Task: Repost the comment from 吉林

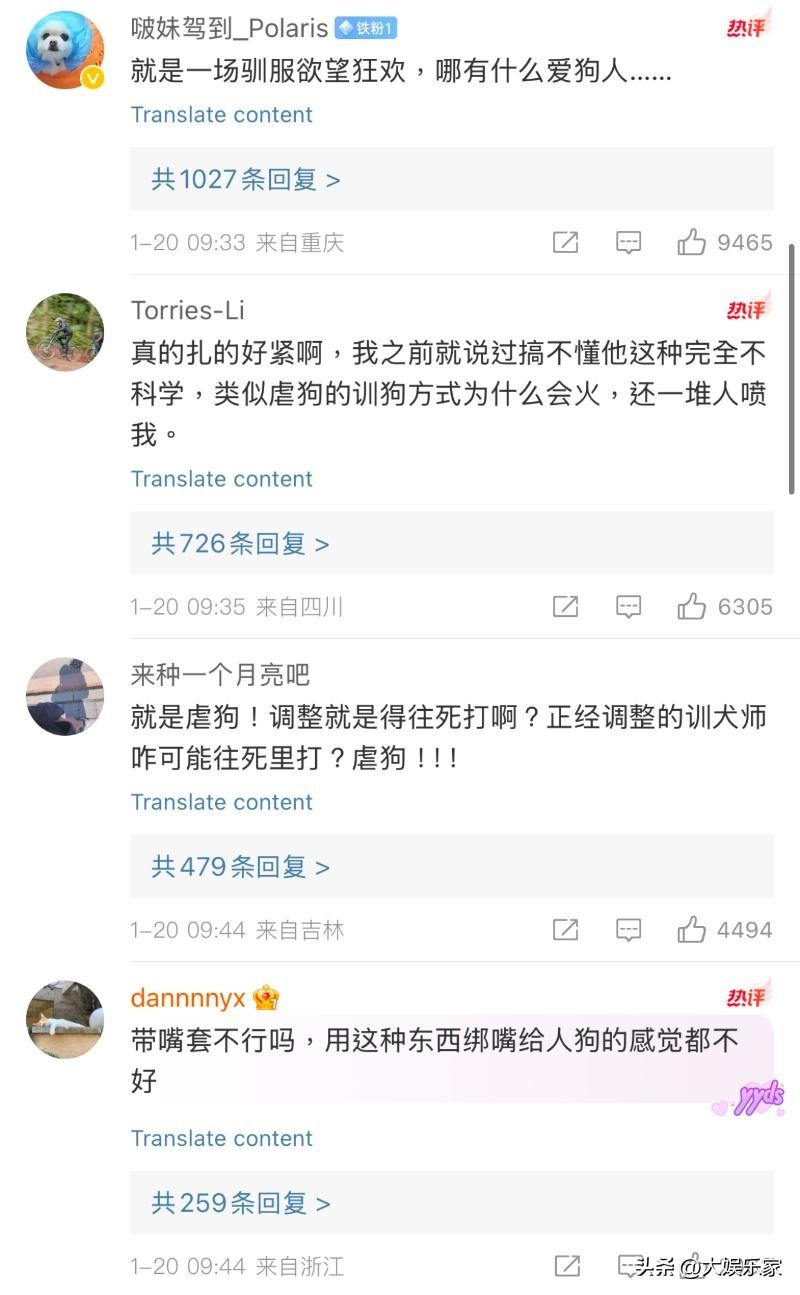Action: [565, 930]
